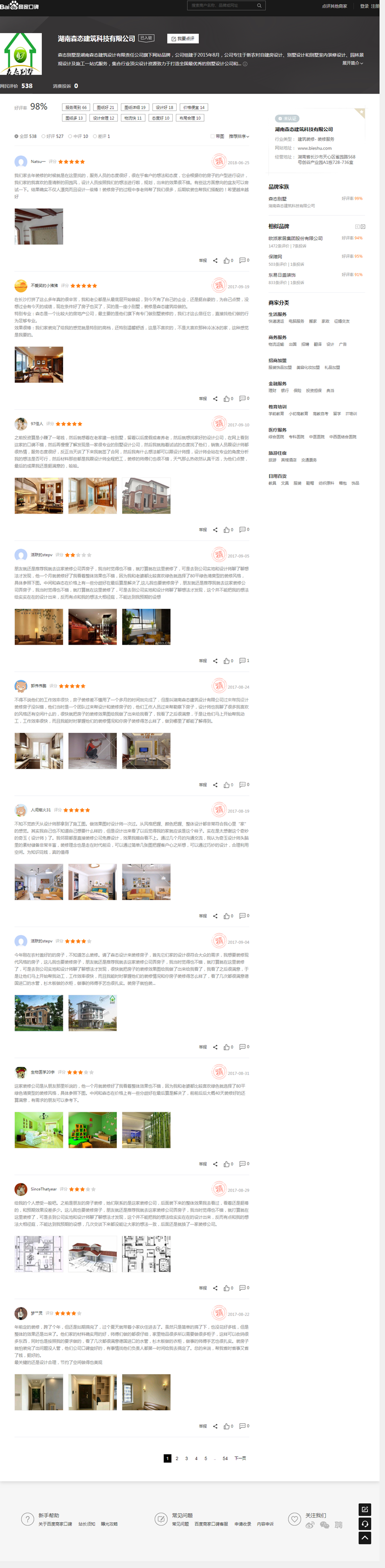Tap the 我要点评 button
385x1568 pixels.
click(x=183, y=38)
